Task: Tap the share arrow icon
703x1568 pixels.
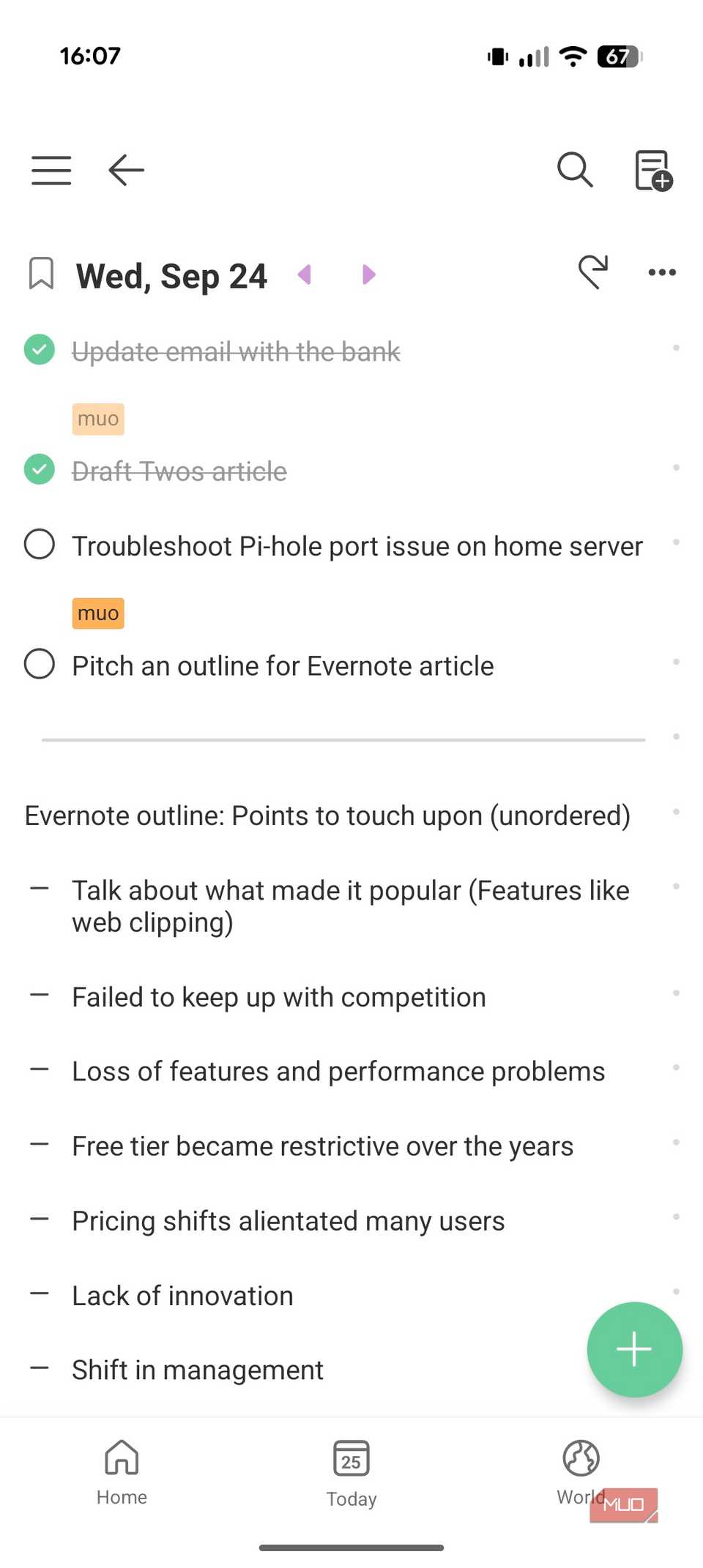Action: (593, 272)
